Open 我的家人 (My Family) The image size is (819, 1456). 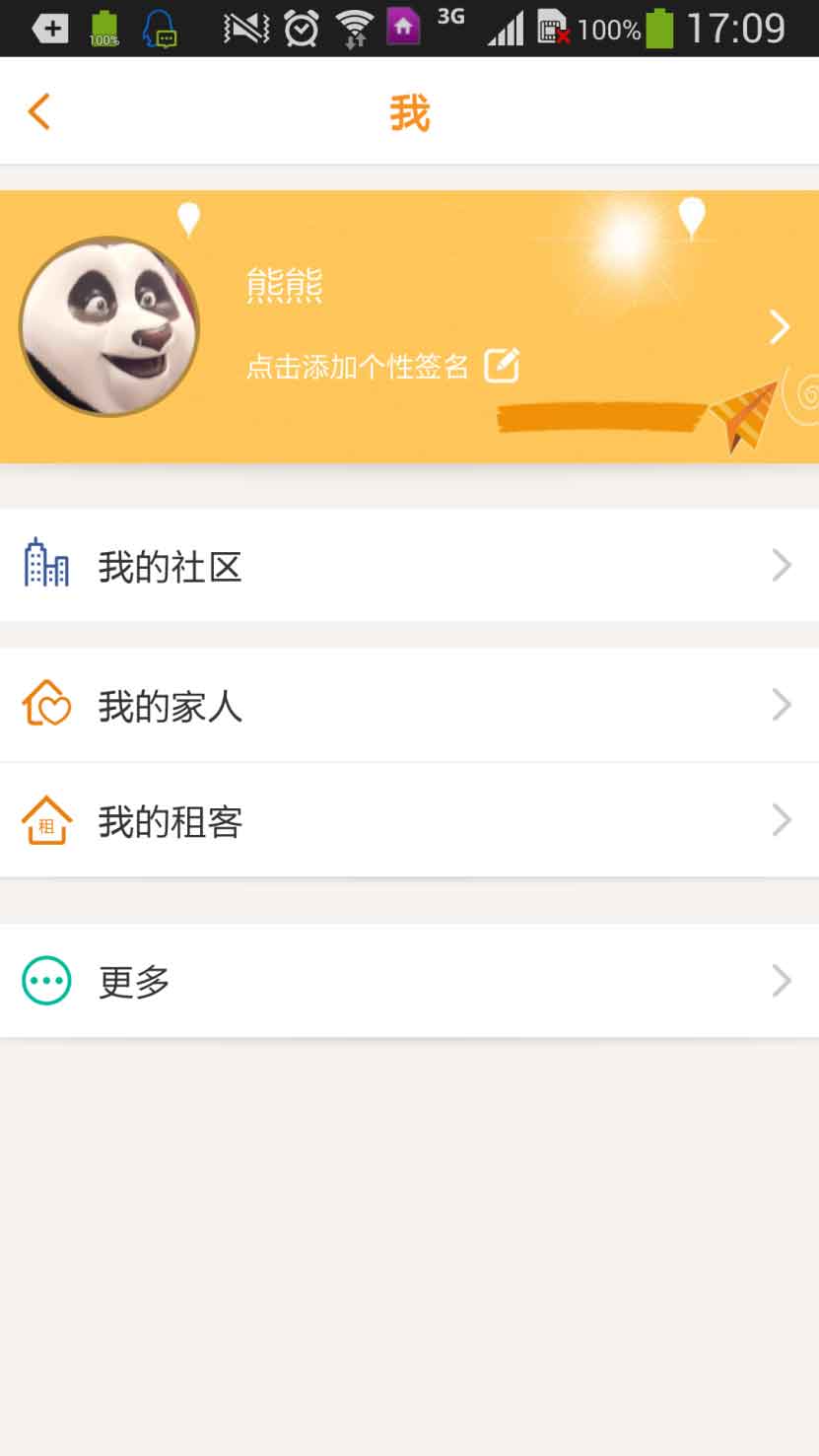[x=409, y=706]
